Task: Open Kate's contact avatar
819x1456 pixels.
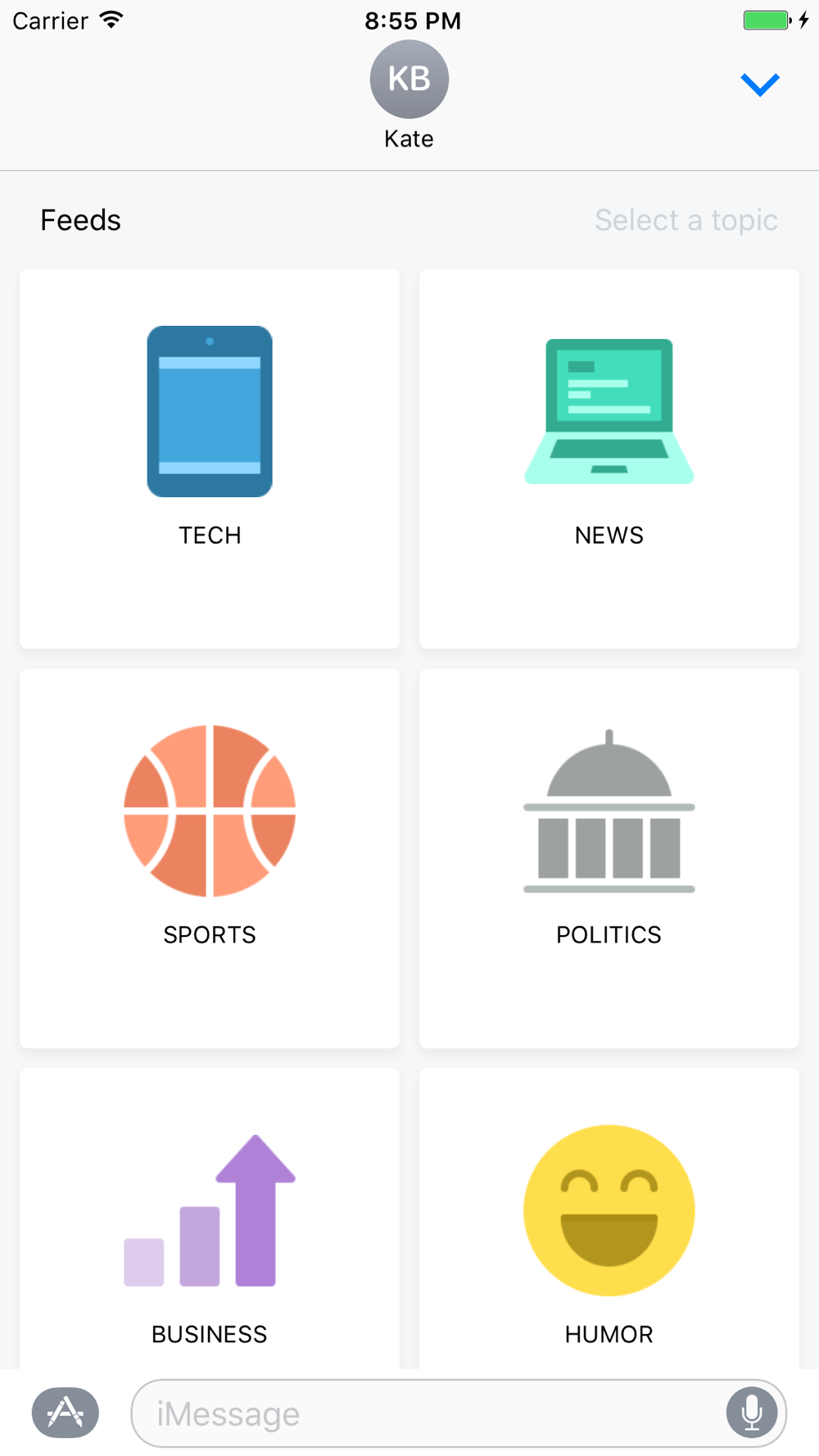Action: coord(409,79)
